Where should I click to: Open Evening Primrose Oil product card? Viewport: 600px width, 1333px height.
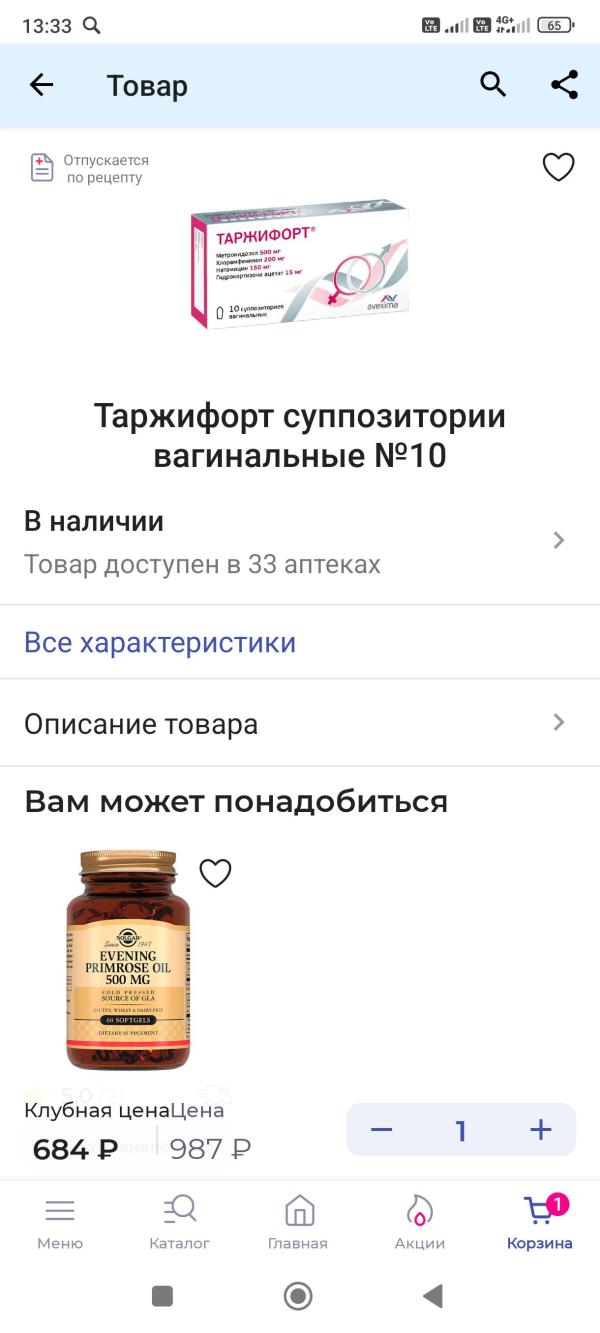coord(128,960)
